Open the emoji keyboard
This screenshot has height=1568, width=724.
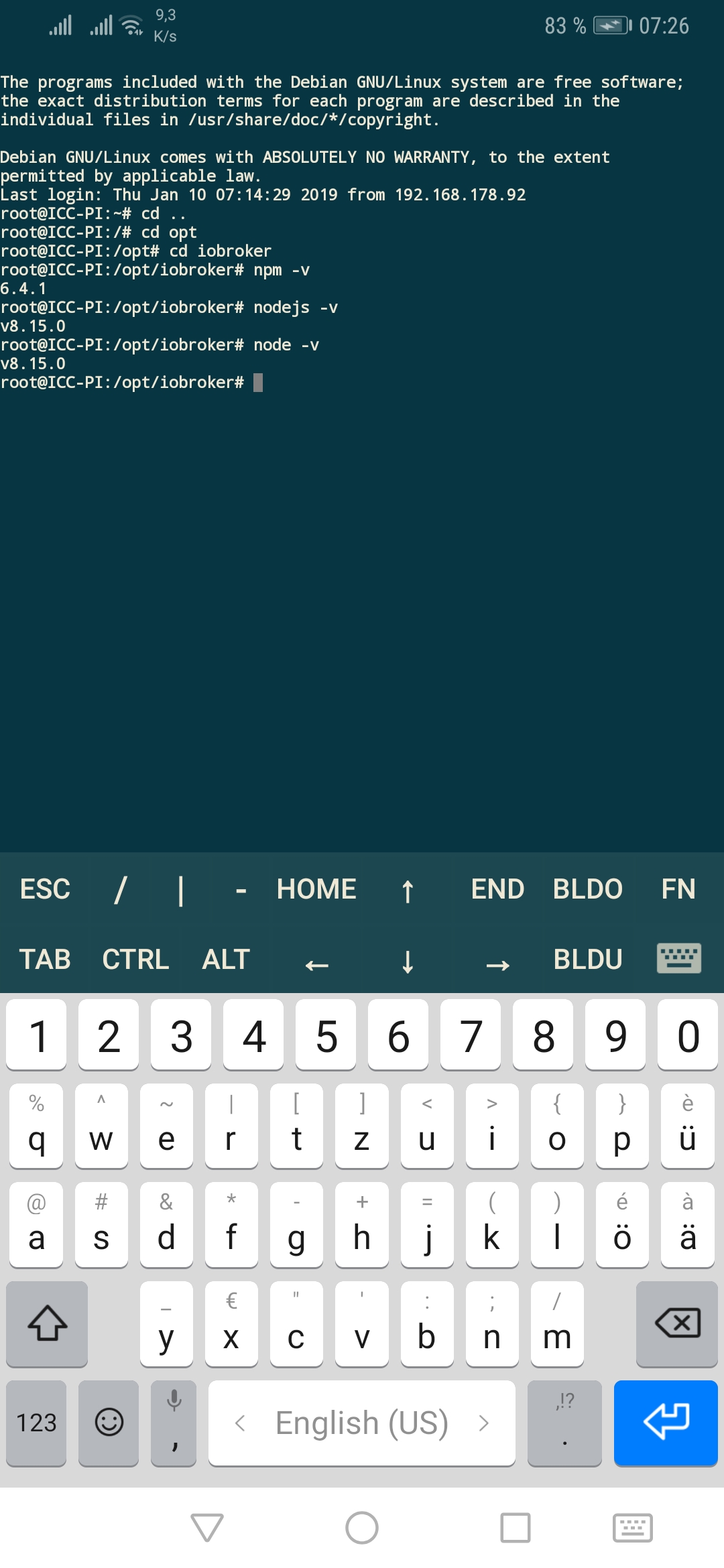click(x=109, y=1422)
